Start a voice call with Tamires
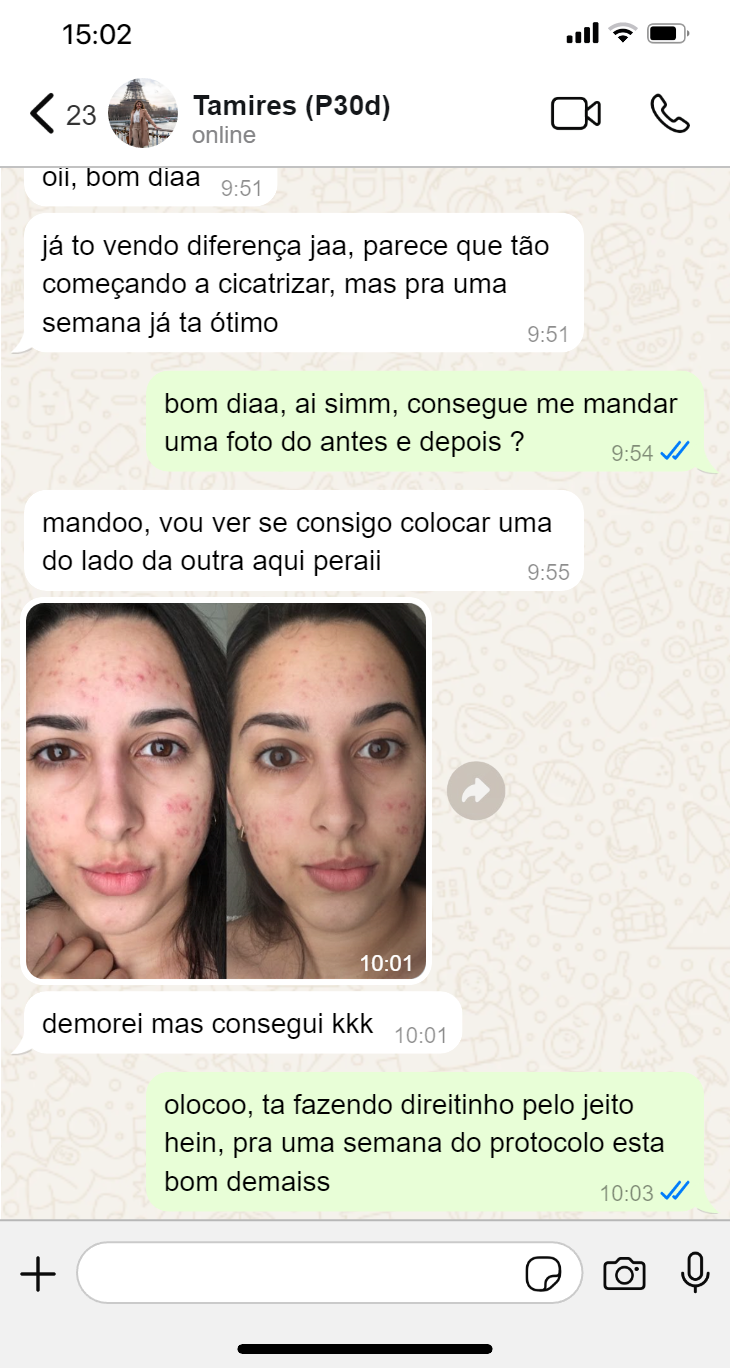 pos(669,114)
